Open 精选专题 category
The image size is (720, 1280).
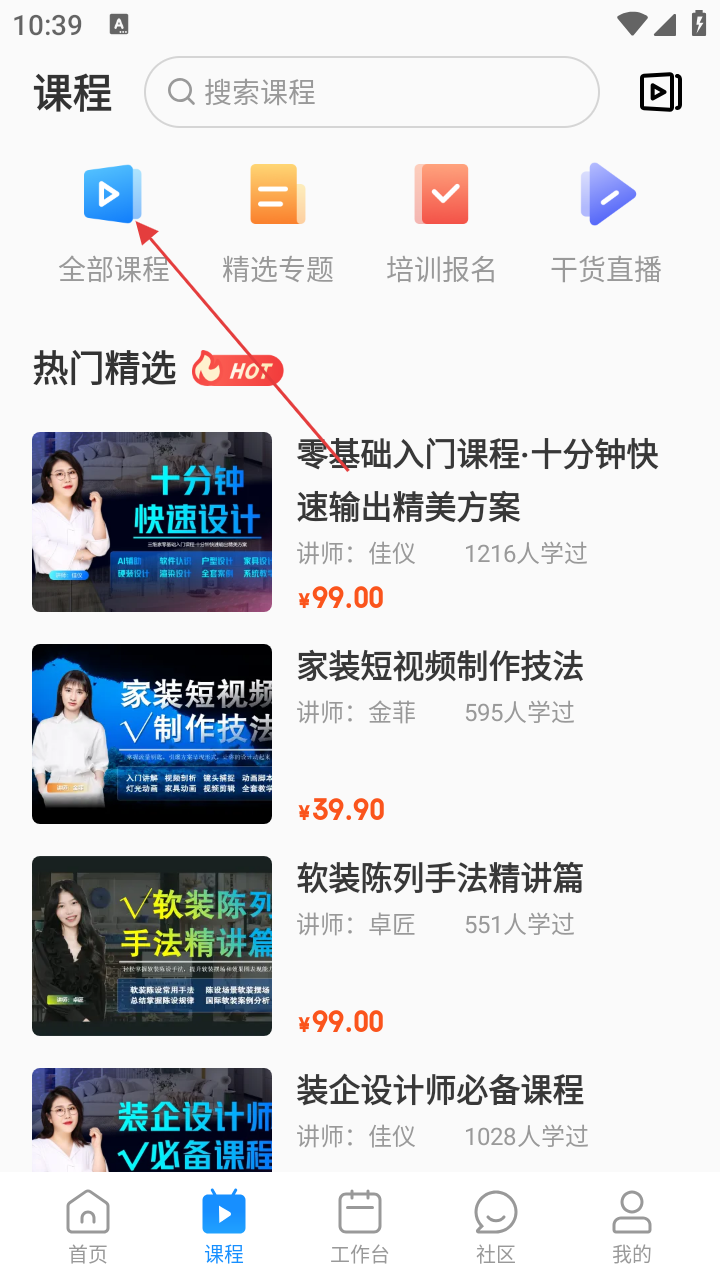(277, 222)
